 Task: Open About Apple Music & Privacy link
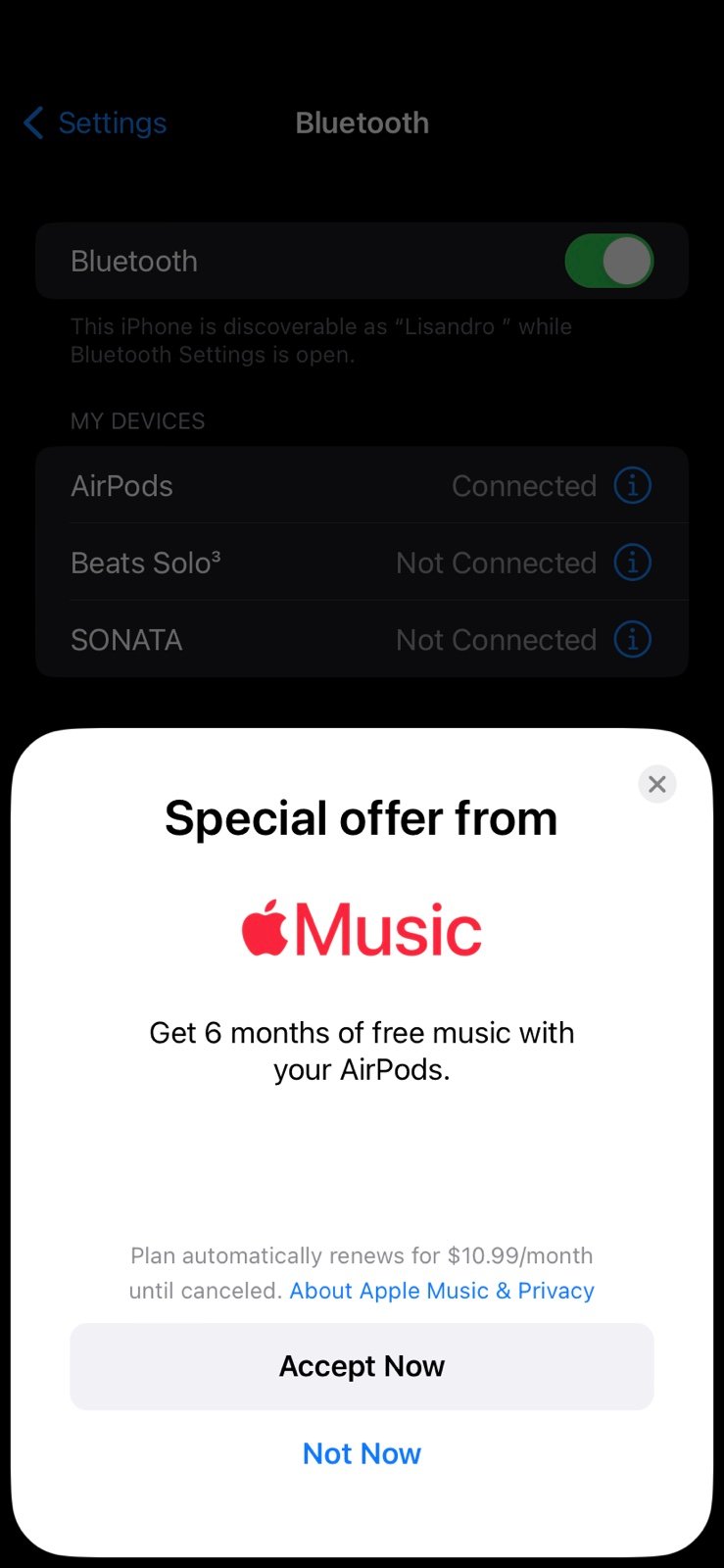point(442,1291)
